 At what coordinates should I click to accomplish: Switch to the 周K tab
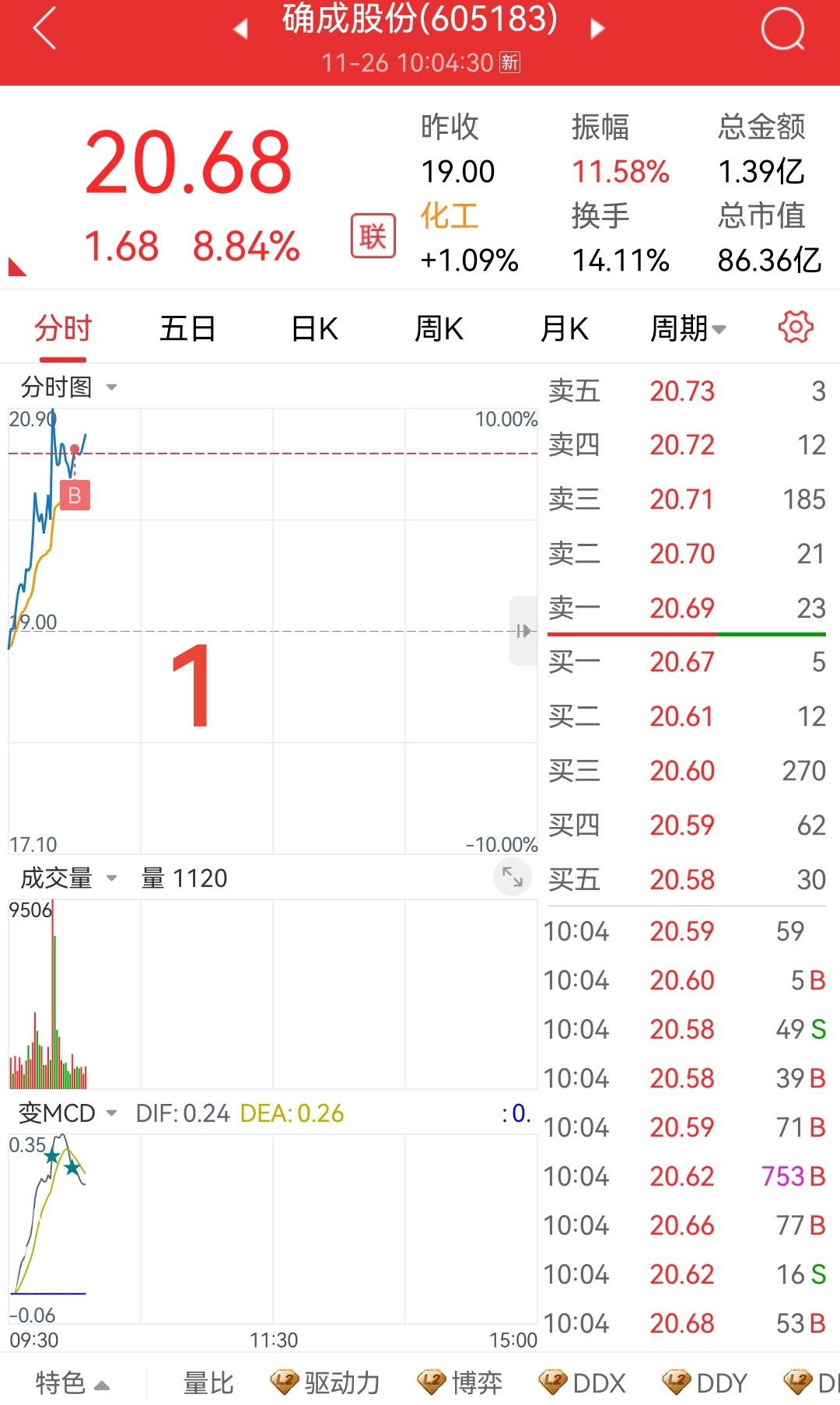tap(439, 329)
